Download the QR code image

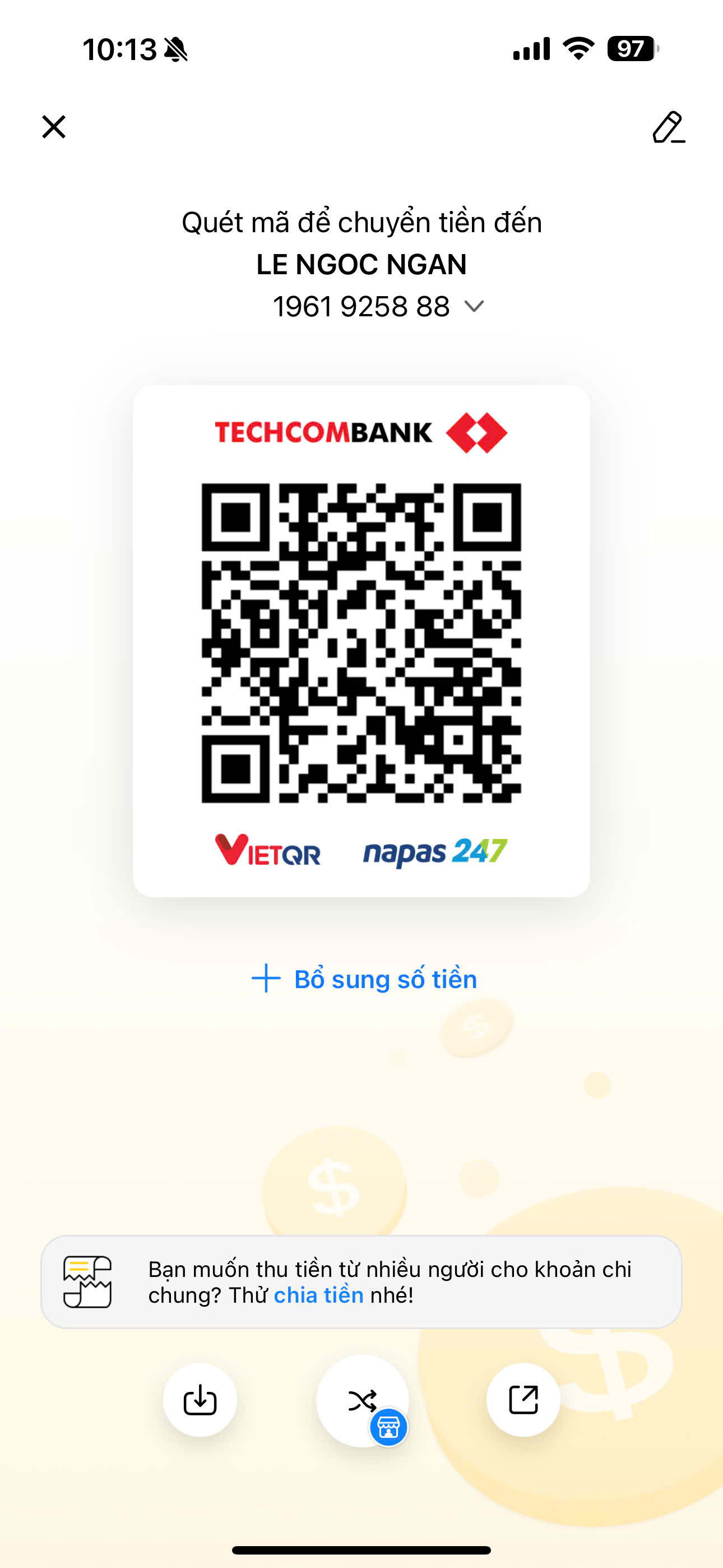click(200, 1400)
